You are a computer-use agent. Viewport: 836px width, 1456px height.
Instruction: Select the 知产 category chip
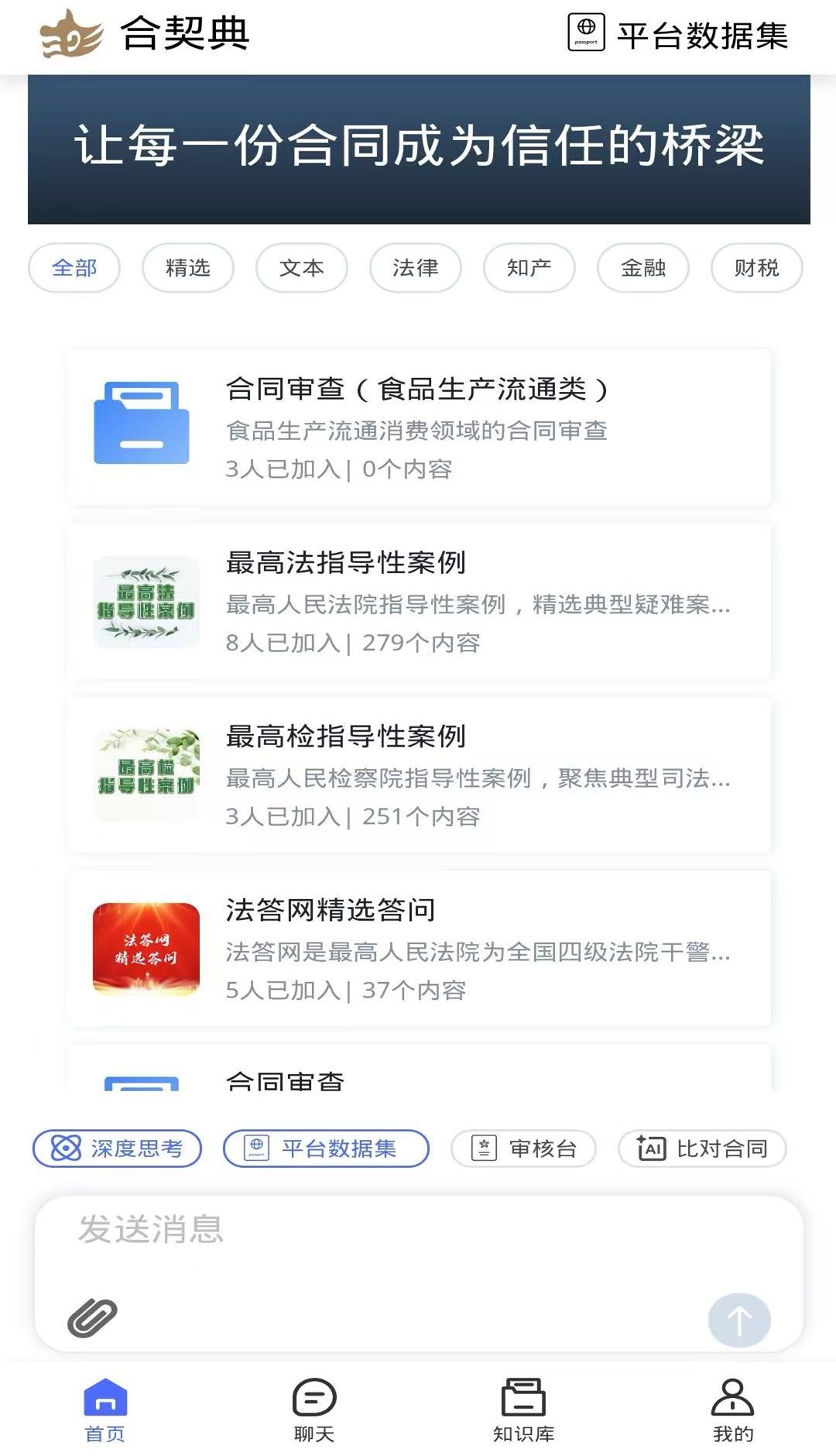click(529, 267)
